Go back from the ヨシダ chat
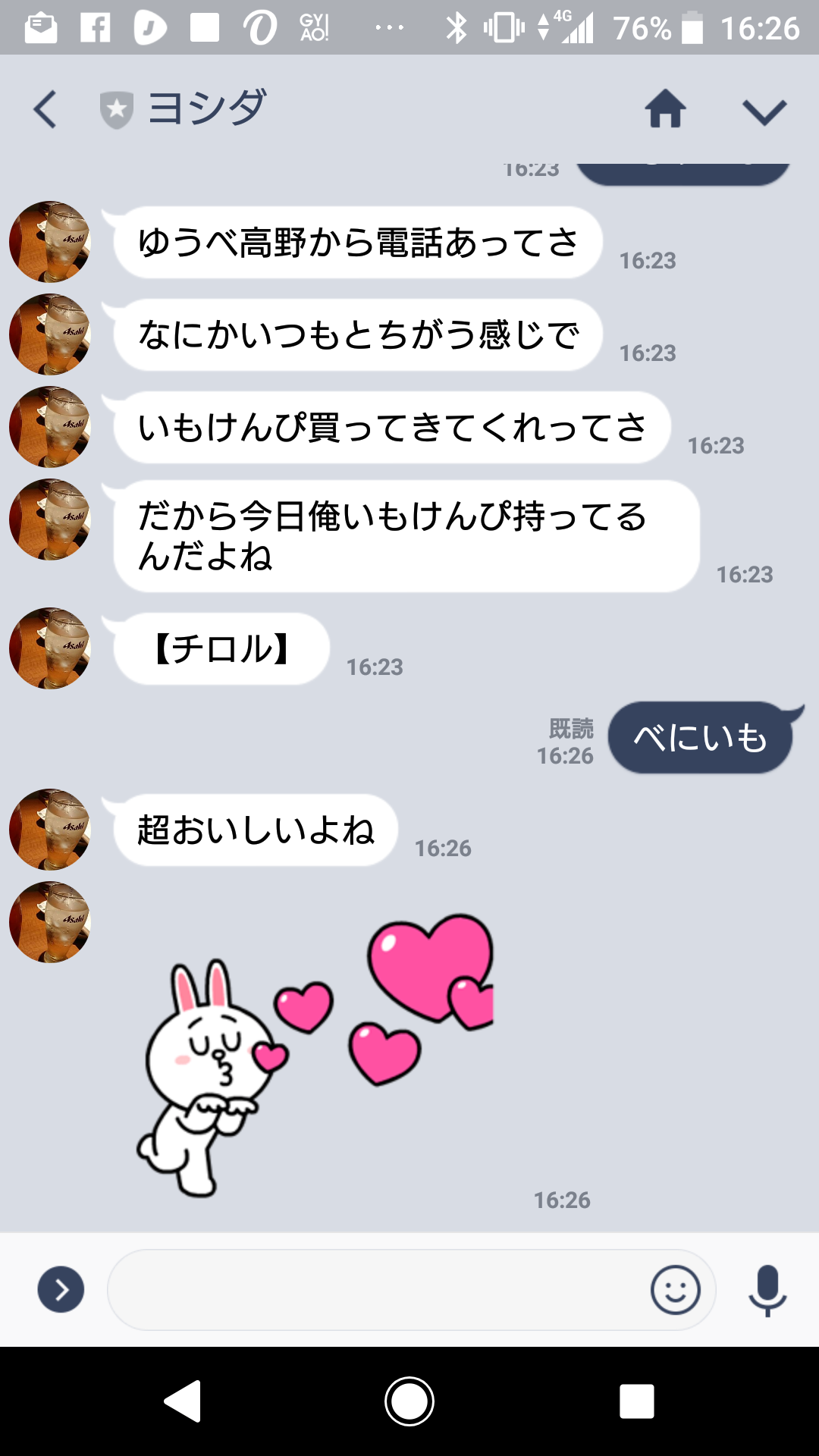The width and height of the screenshot is (819, 1456). click(45, 109)
